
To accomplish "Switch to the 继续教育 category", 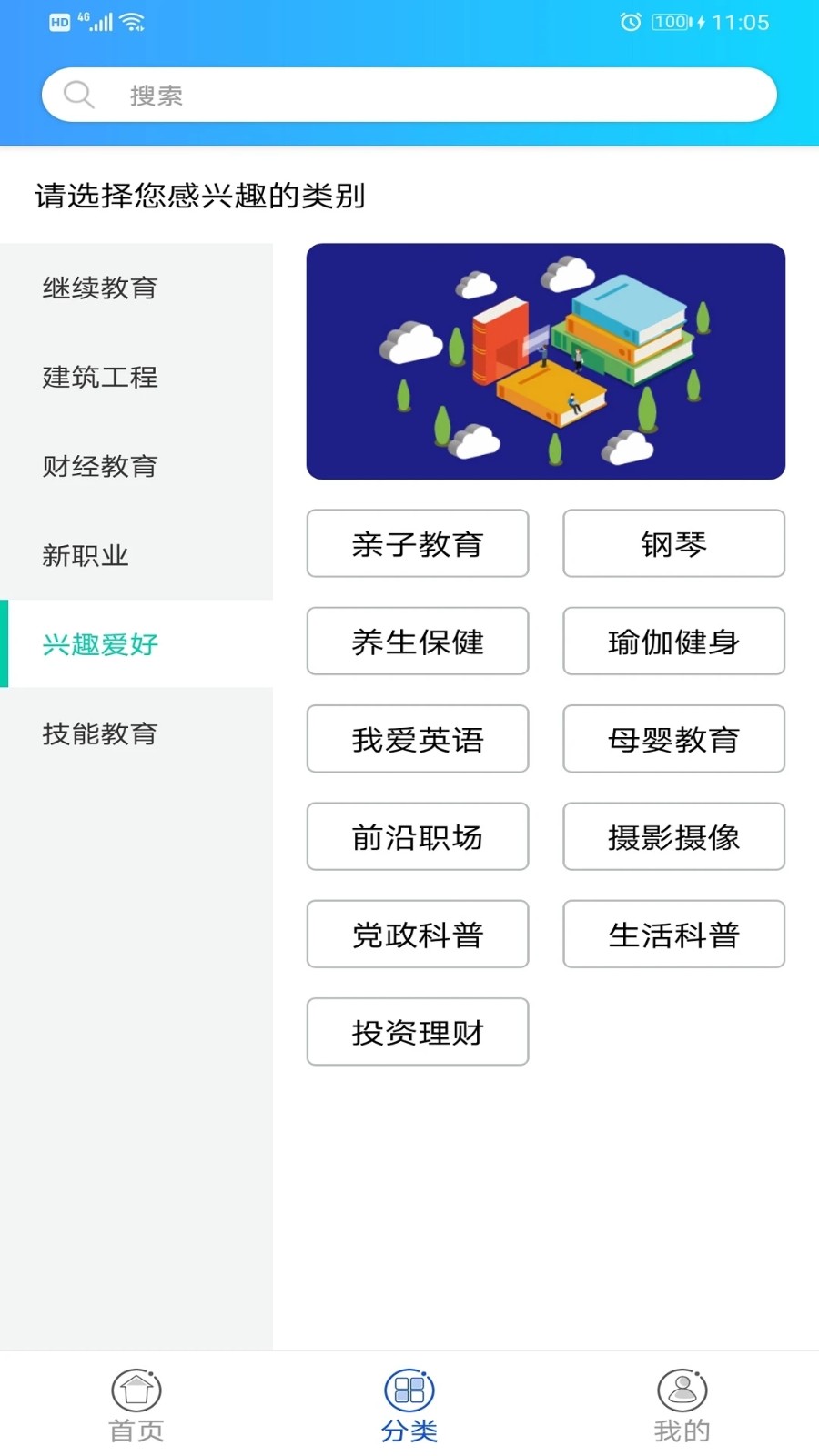I will click(x=100, y=288).
